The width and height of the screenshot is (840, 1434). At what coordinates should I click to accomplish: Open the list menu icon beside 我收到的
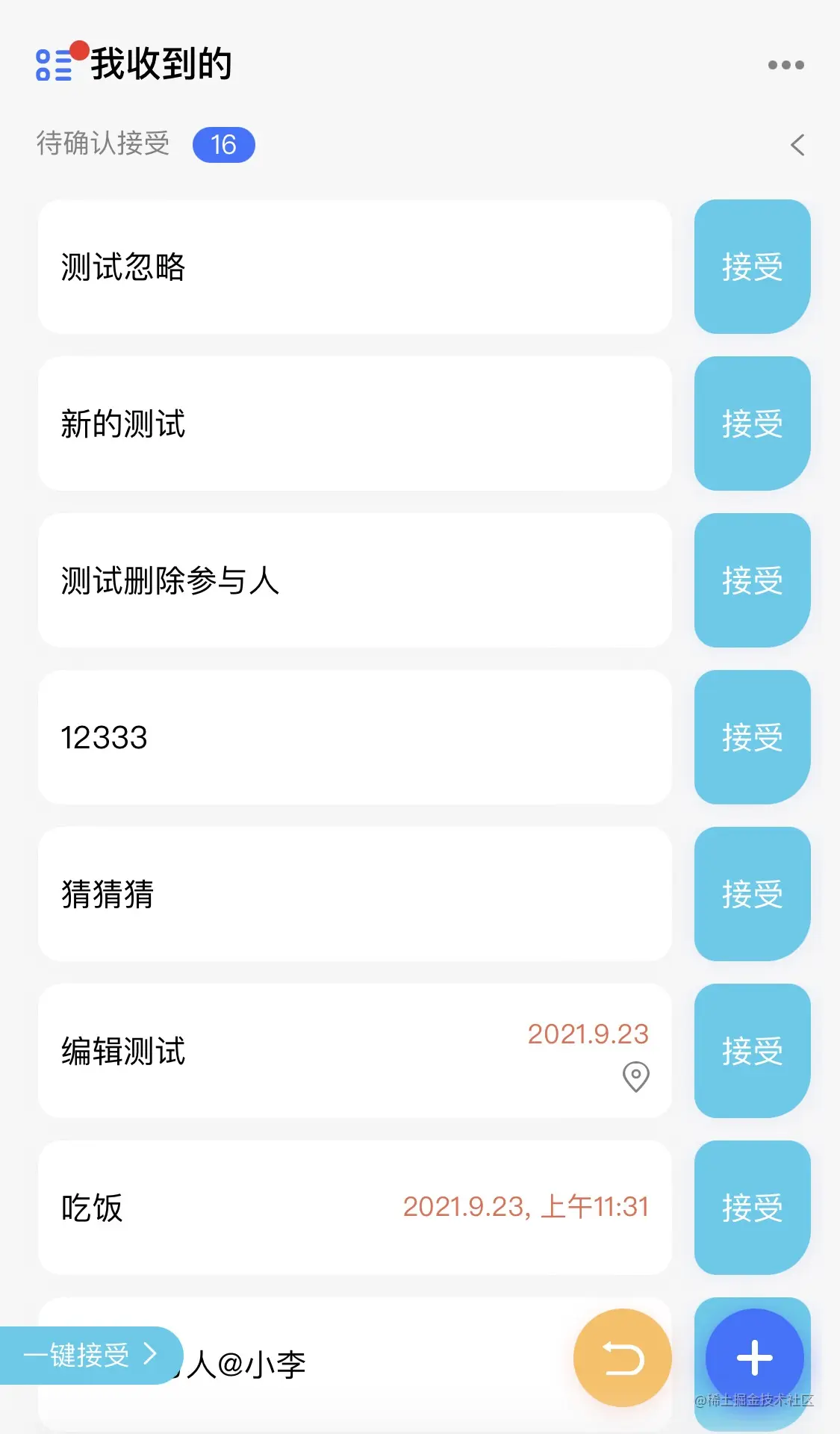54,64
